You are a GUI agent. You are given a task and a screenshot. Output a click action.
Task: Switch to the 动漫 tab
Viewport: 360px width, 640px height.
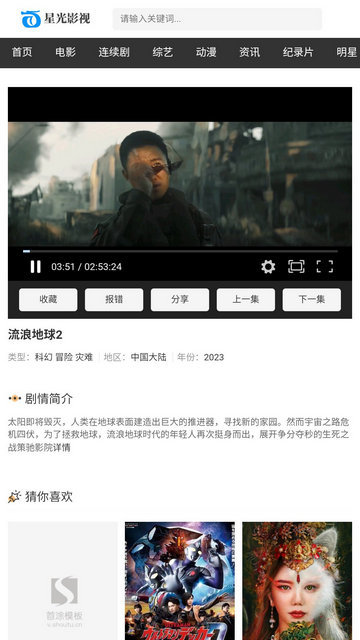pyautogui.click(x=206, y=53)
